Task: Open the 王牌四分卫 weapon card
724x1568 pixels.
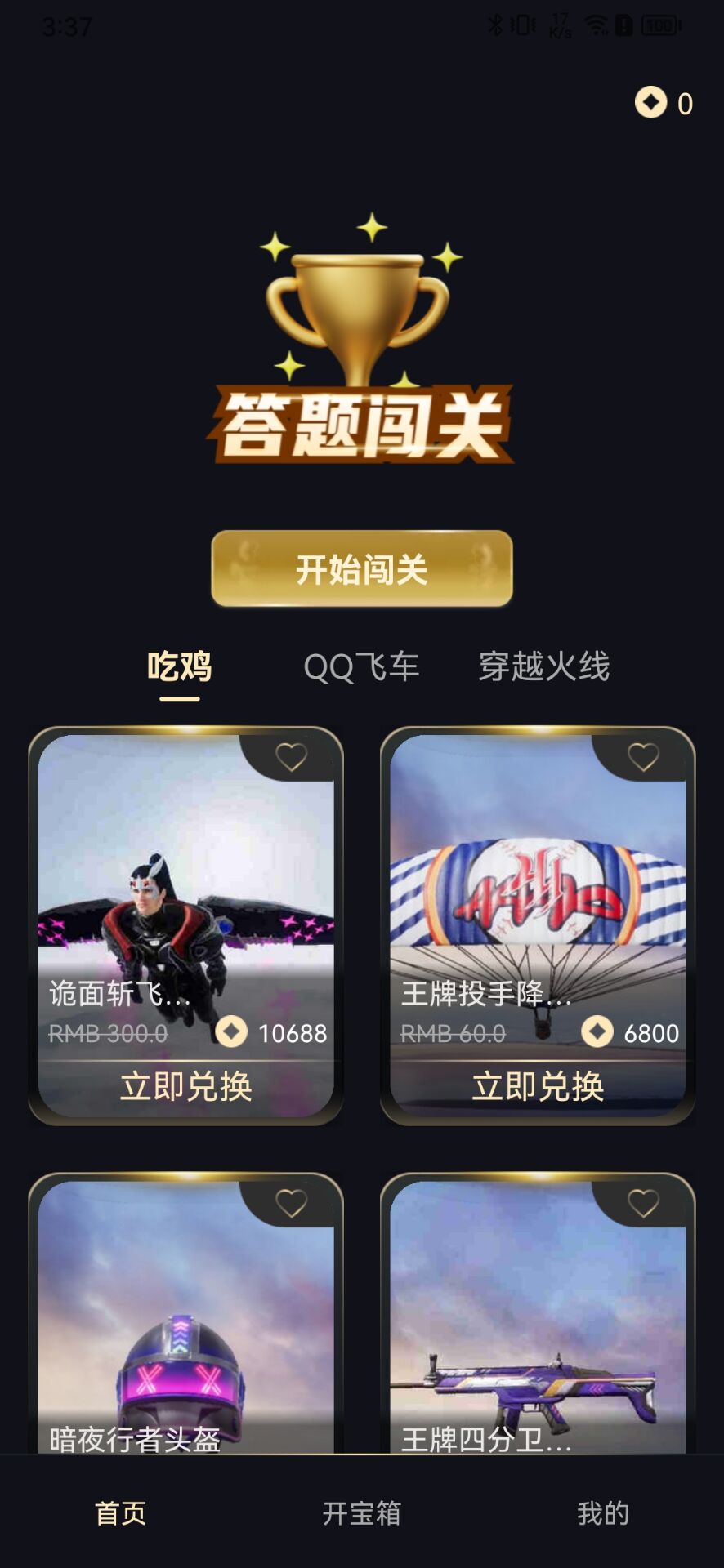Action: coord(538,1339)
